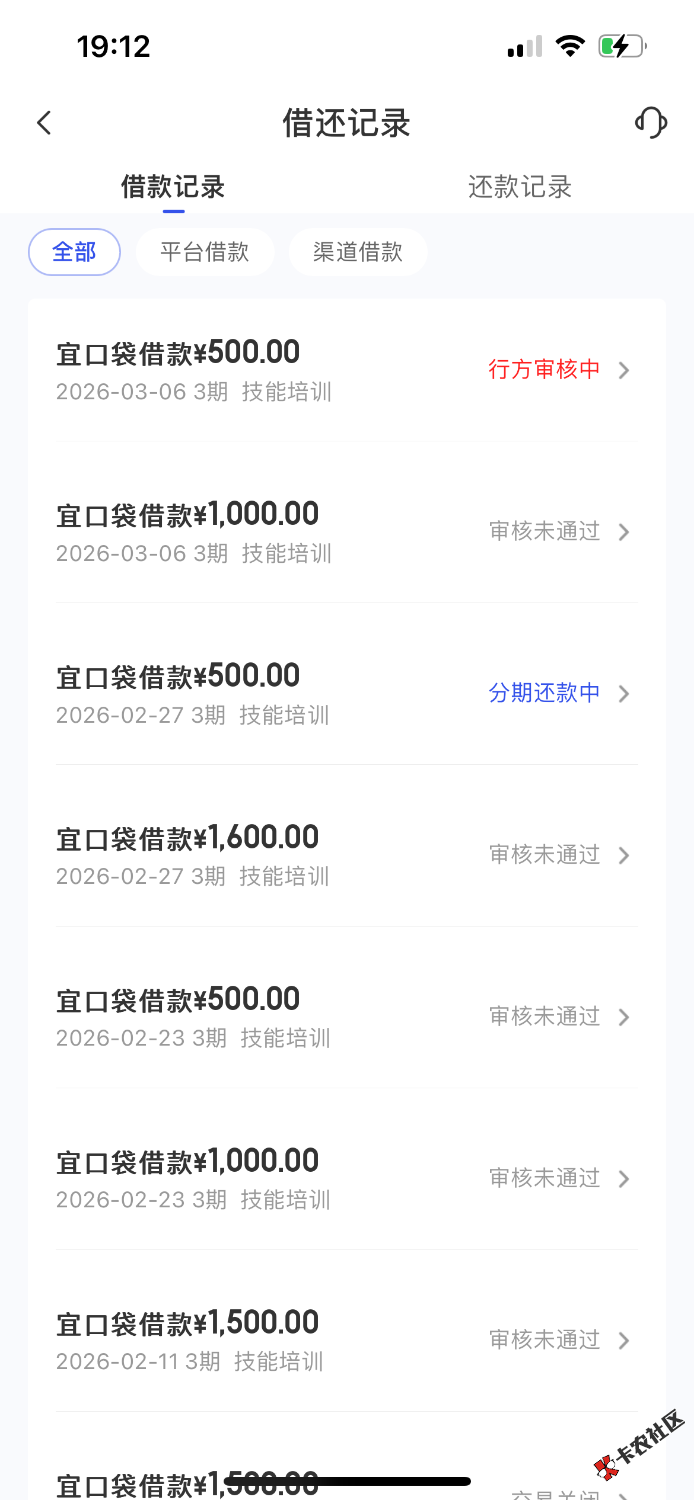Image resolution: width=694 pixels, height=1500 pixels.
Task: Select the 全部 filter chip
Action: (74, 252)
